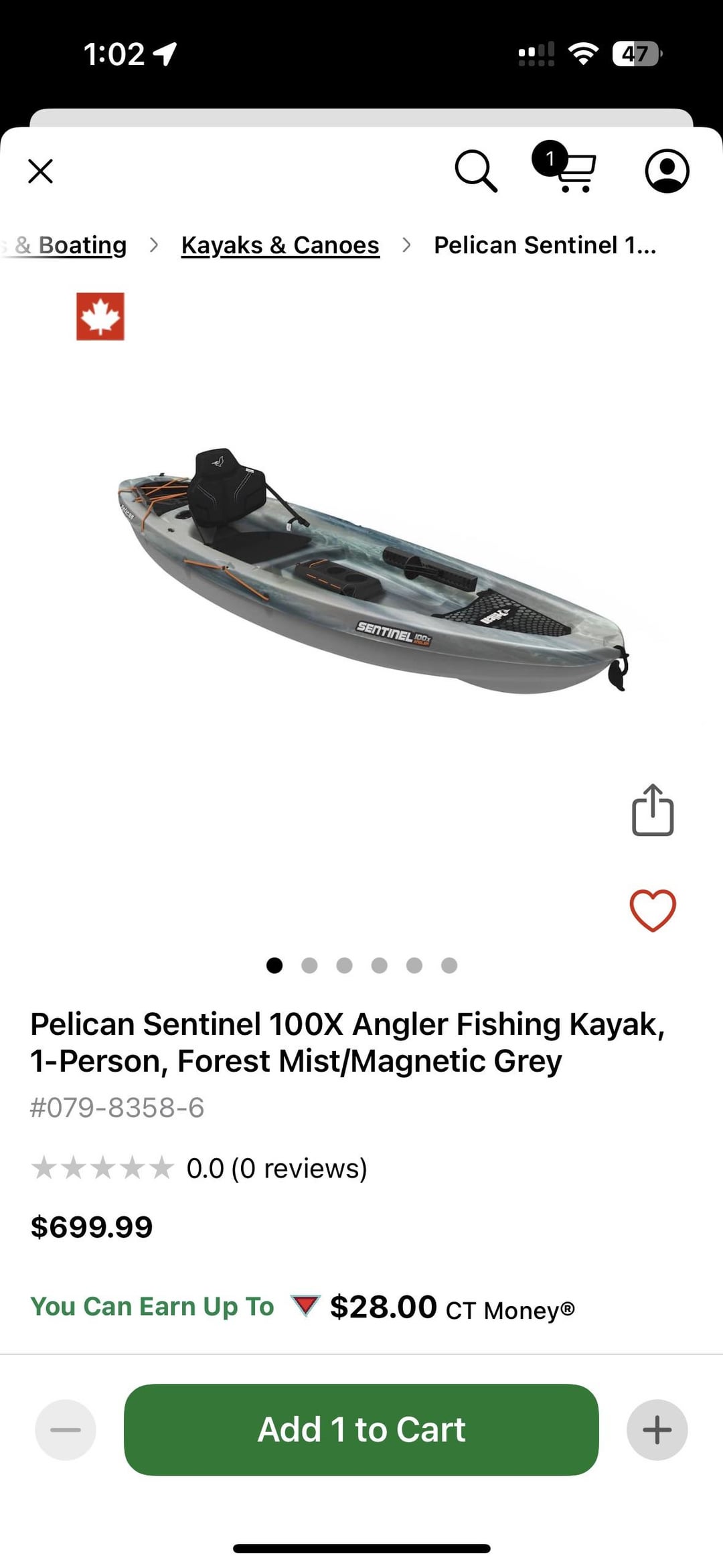Viewport: 723px width, 1568px height.
Task: Open the search magnifier
Action: (x=475, y=171)
